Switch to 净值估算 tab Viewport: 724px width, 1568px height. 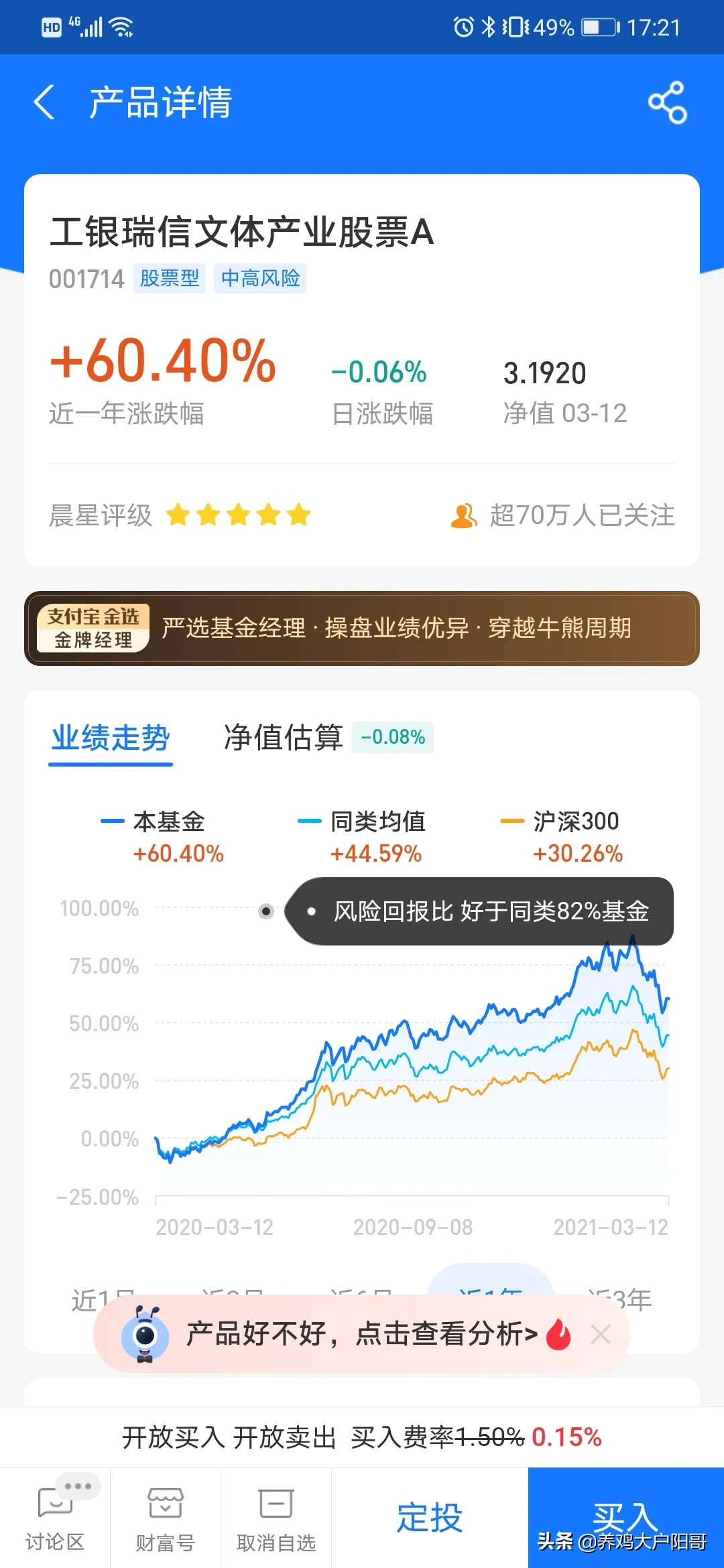(284, 737)
